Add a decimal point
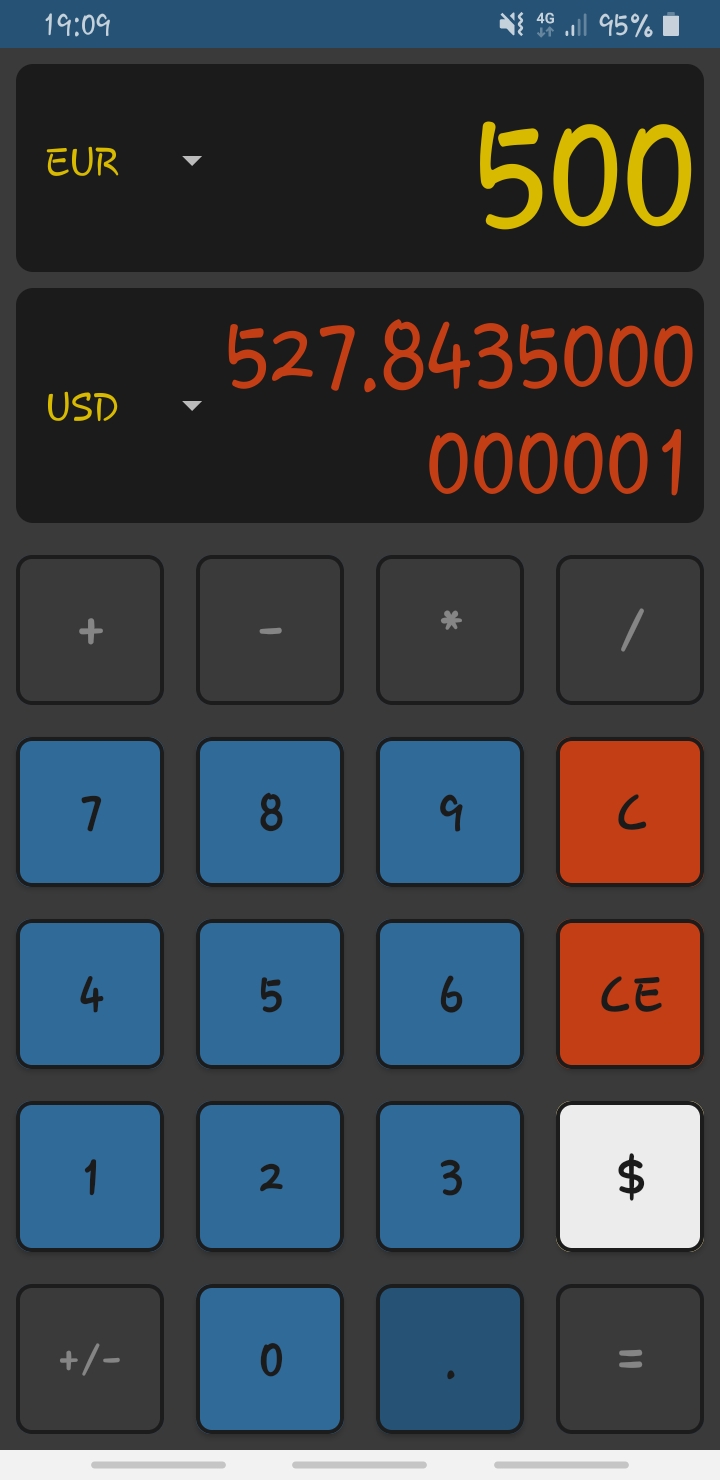The height and width of the screenshot is (1480, 720). click(x=450, y=1359)
